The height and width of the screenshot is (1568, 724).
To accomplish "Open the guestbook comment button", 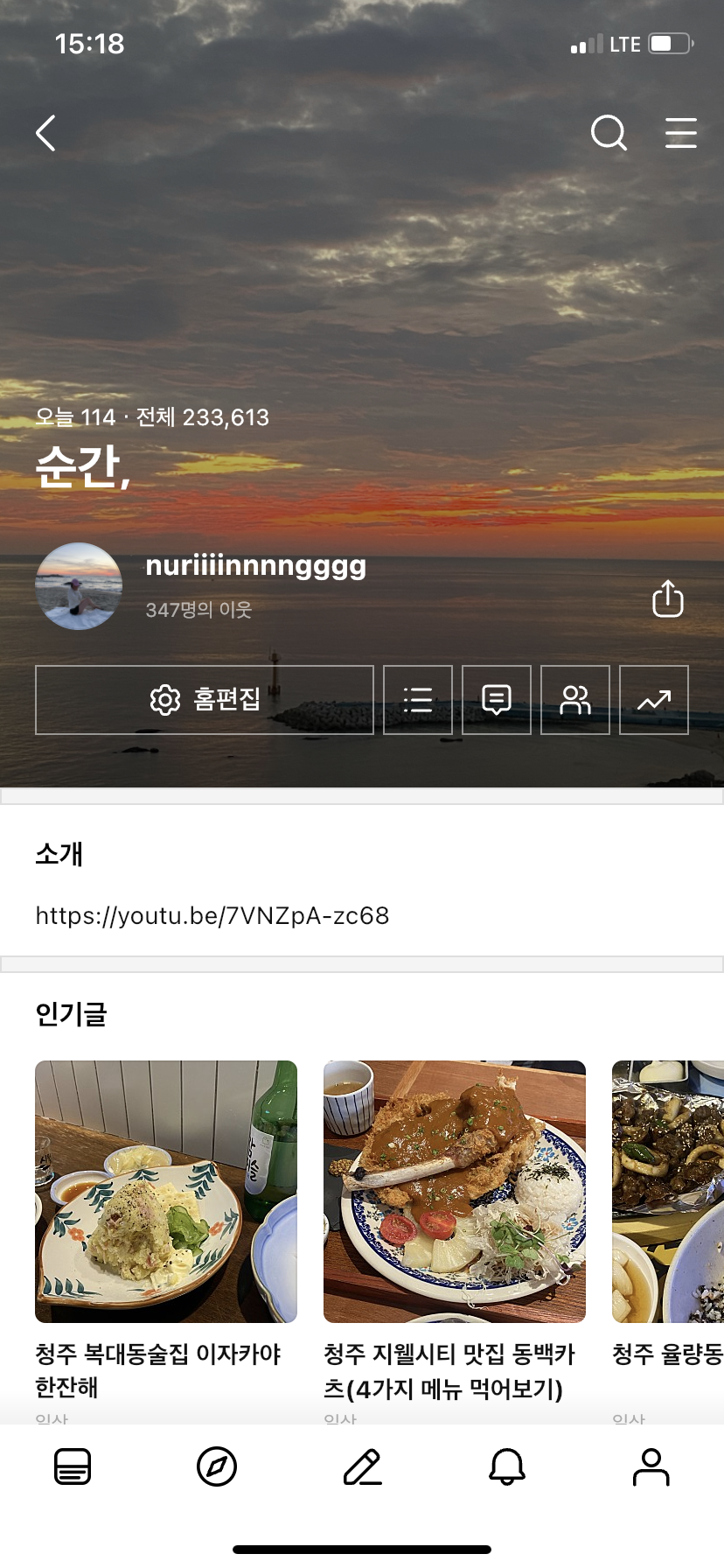I will [497, 700].
